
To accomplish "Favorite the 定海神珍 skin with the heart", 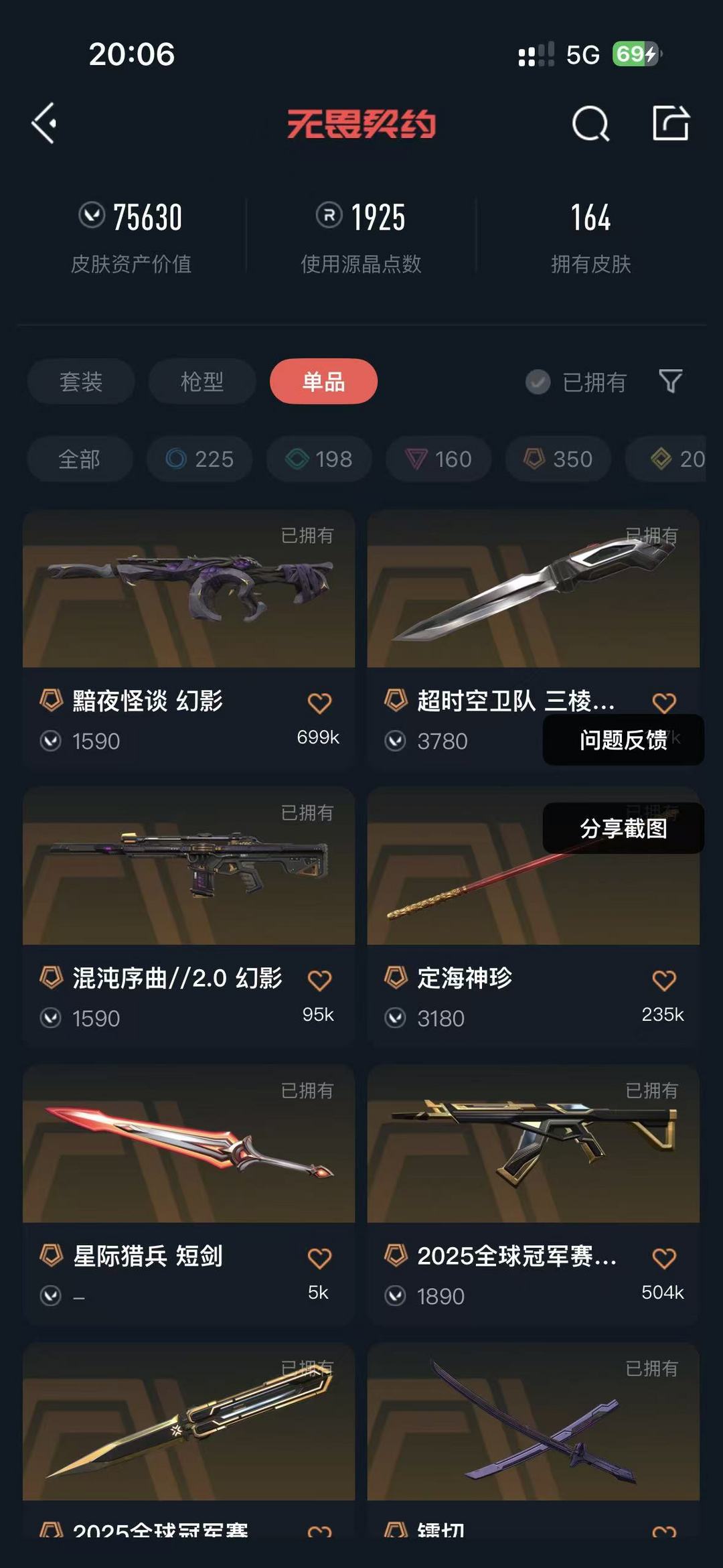I will [663, 980].
